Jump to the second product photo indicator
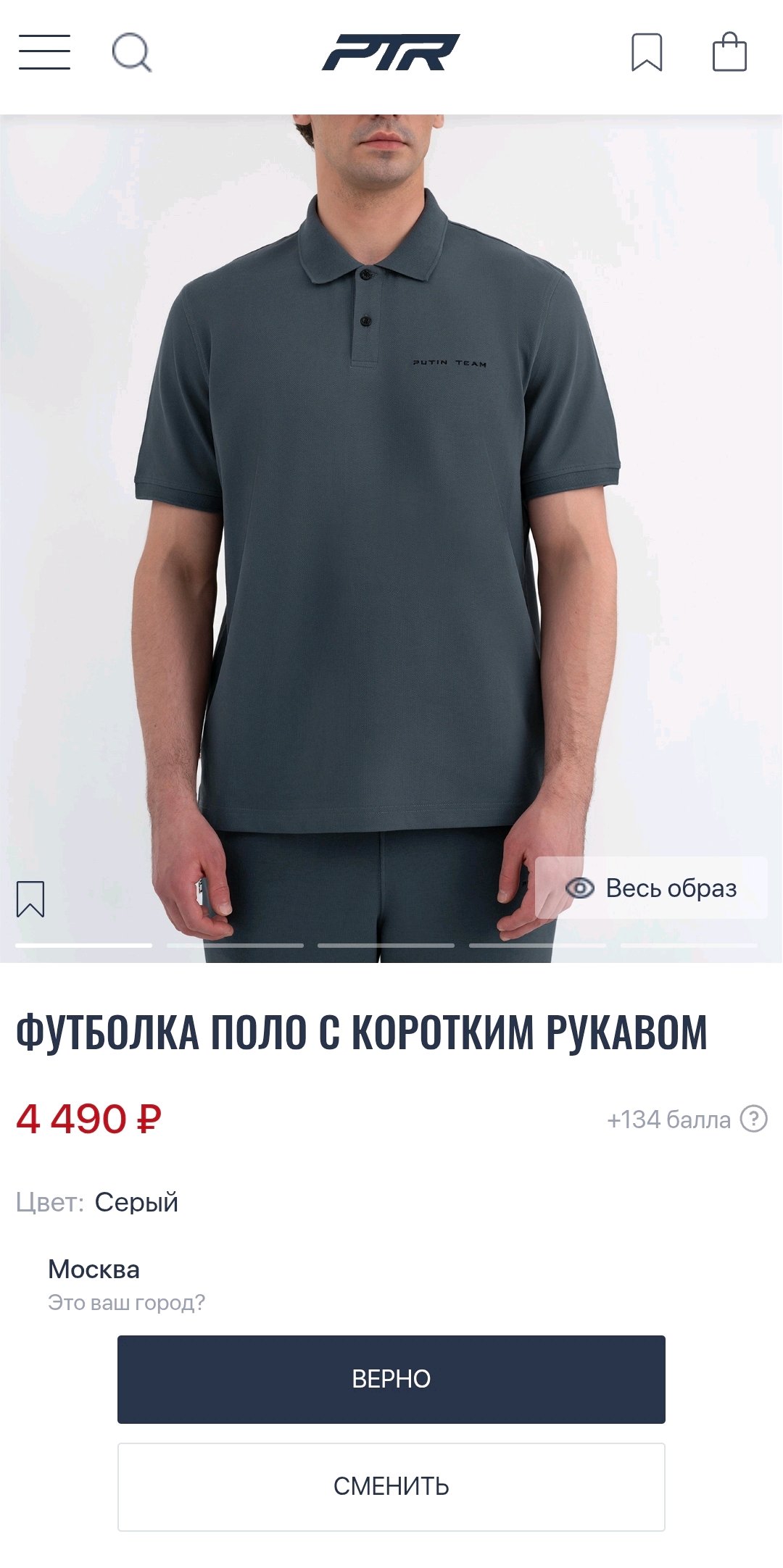This screenshot has width=783, height=1568. tap(235, 945)
